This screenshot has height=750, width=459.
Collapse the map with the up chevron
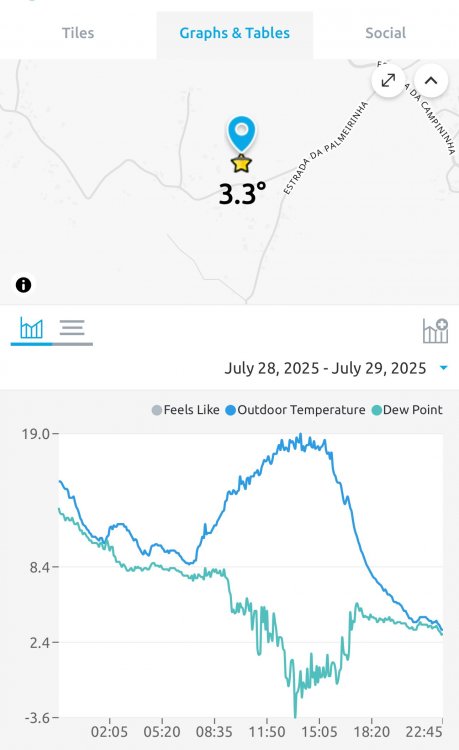click(431, 80)
